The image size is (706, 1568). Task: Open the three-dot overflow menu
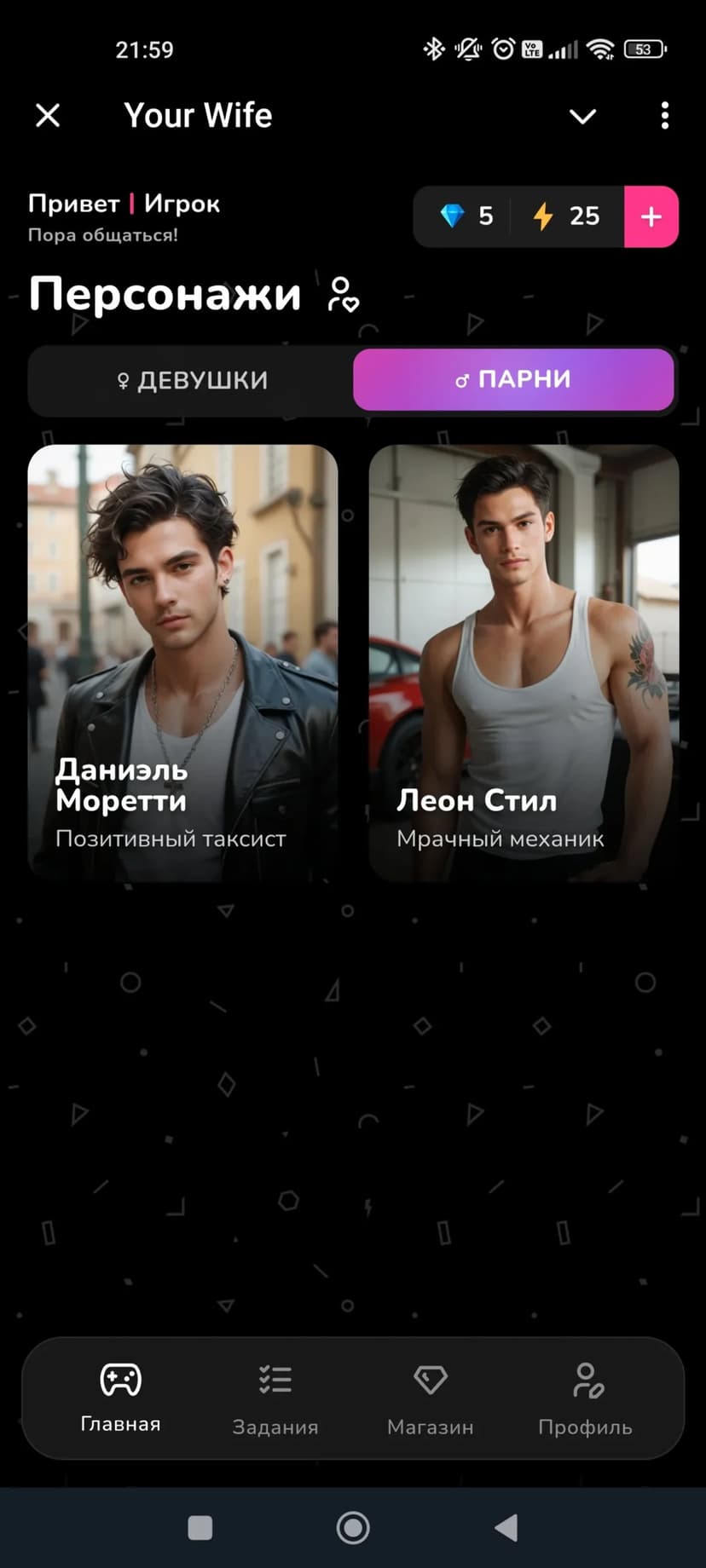[664, 116]
